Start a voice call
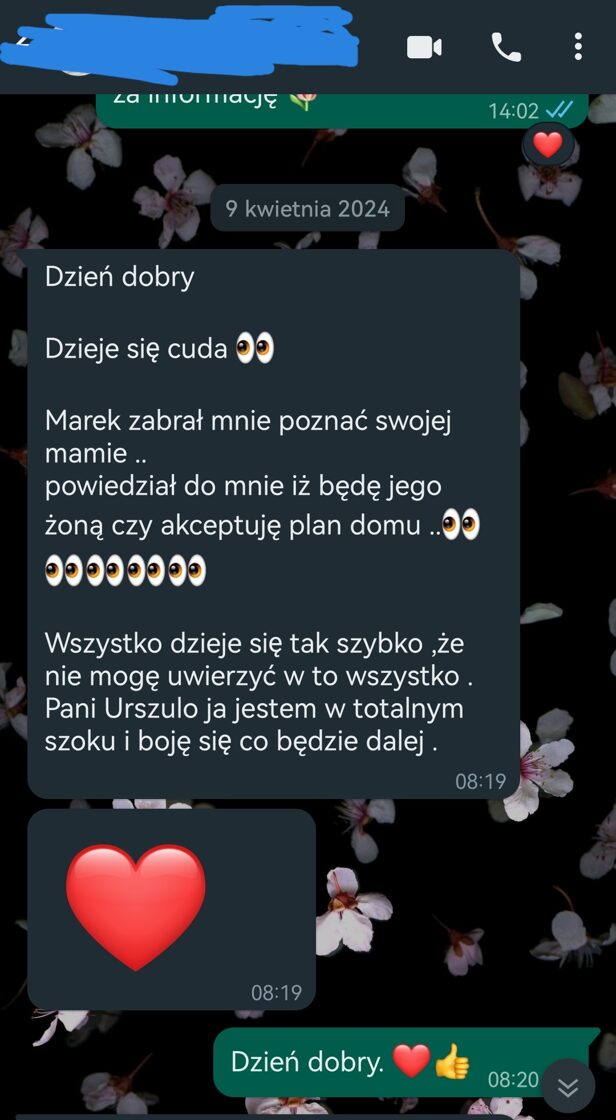 click(x=506, y=47)
